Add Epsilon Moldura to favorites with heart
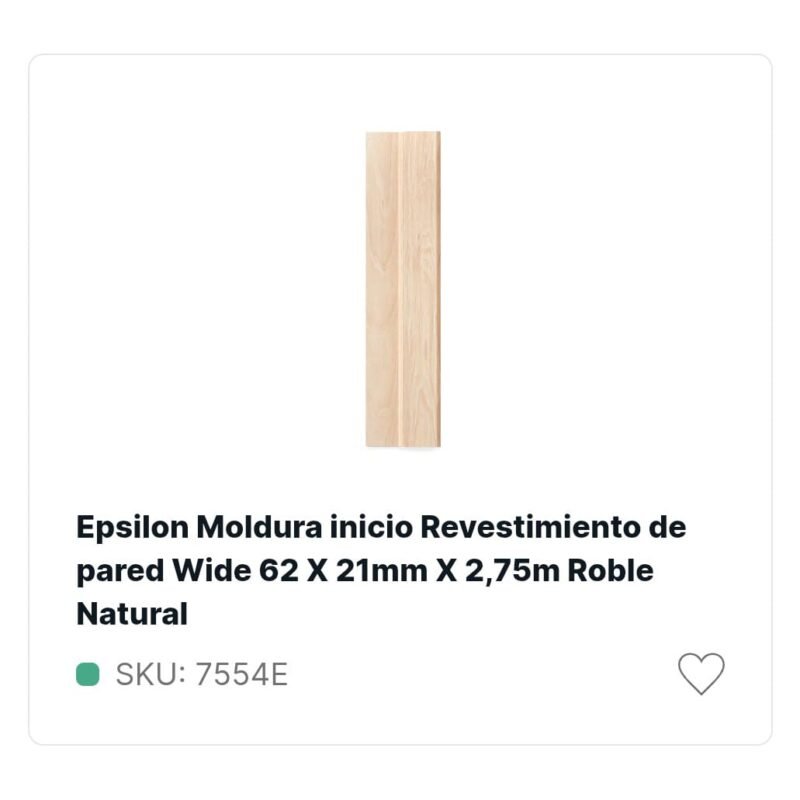This screenshot has width=800, height=800. tap(701, 673)
